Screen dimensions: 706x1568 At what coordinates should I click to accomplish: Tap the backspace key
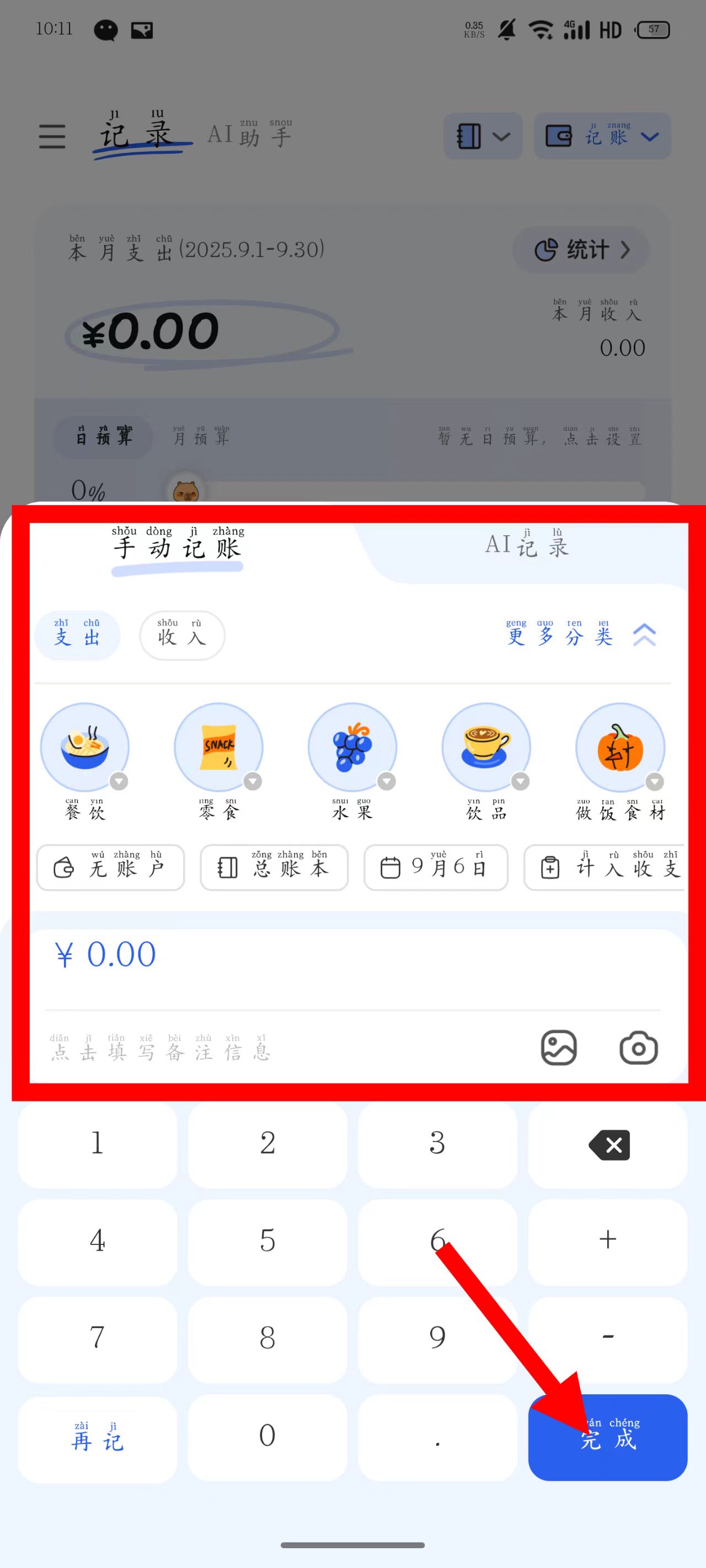click(x=608, y=1145)
